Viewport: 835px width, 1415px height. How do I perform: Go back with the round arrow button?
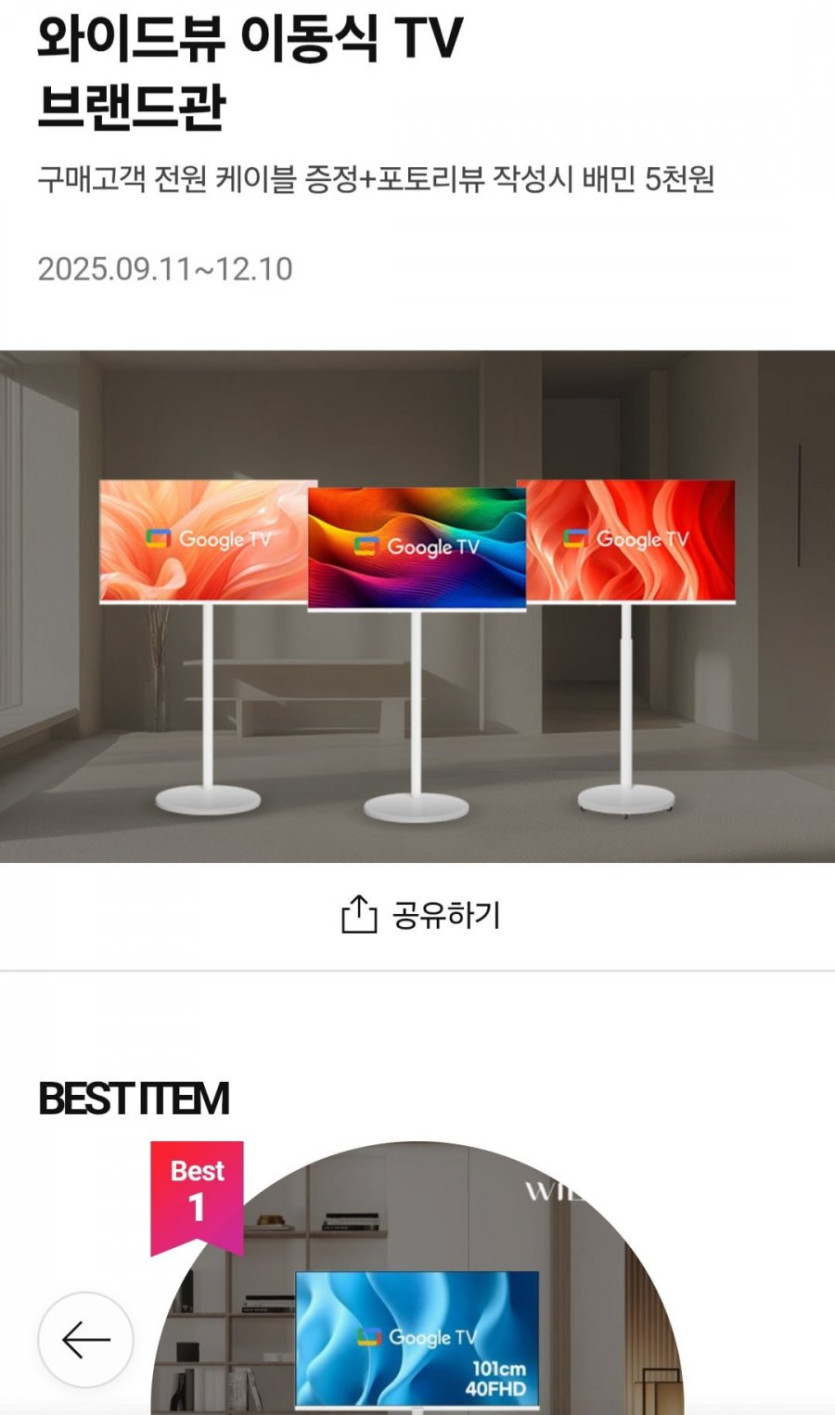click(86, 1340)
